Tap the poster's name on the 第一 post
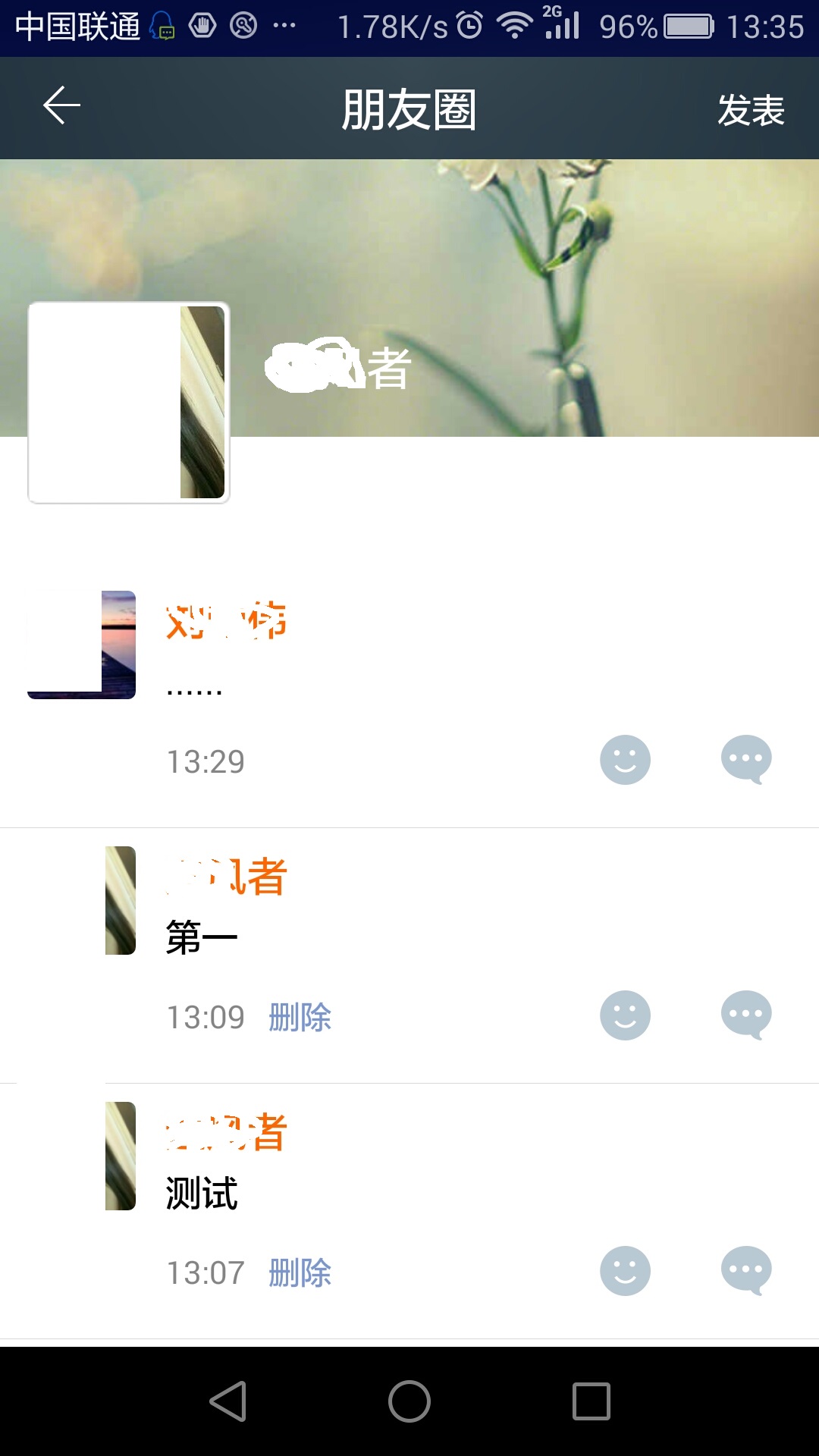This screenshot has width=819, height=1456. 226,877
